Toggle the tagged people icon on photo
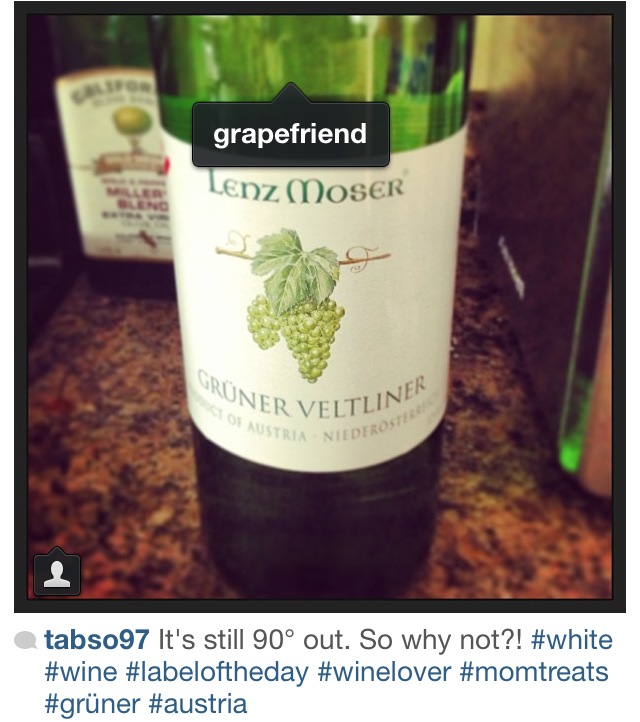This screenshot has width=640, height=722. (57, 573)
